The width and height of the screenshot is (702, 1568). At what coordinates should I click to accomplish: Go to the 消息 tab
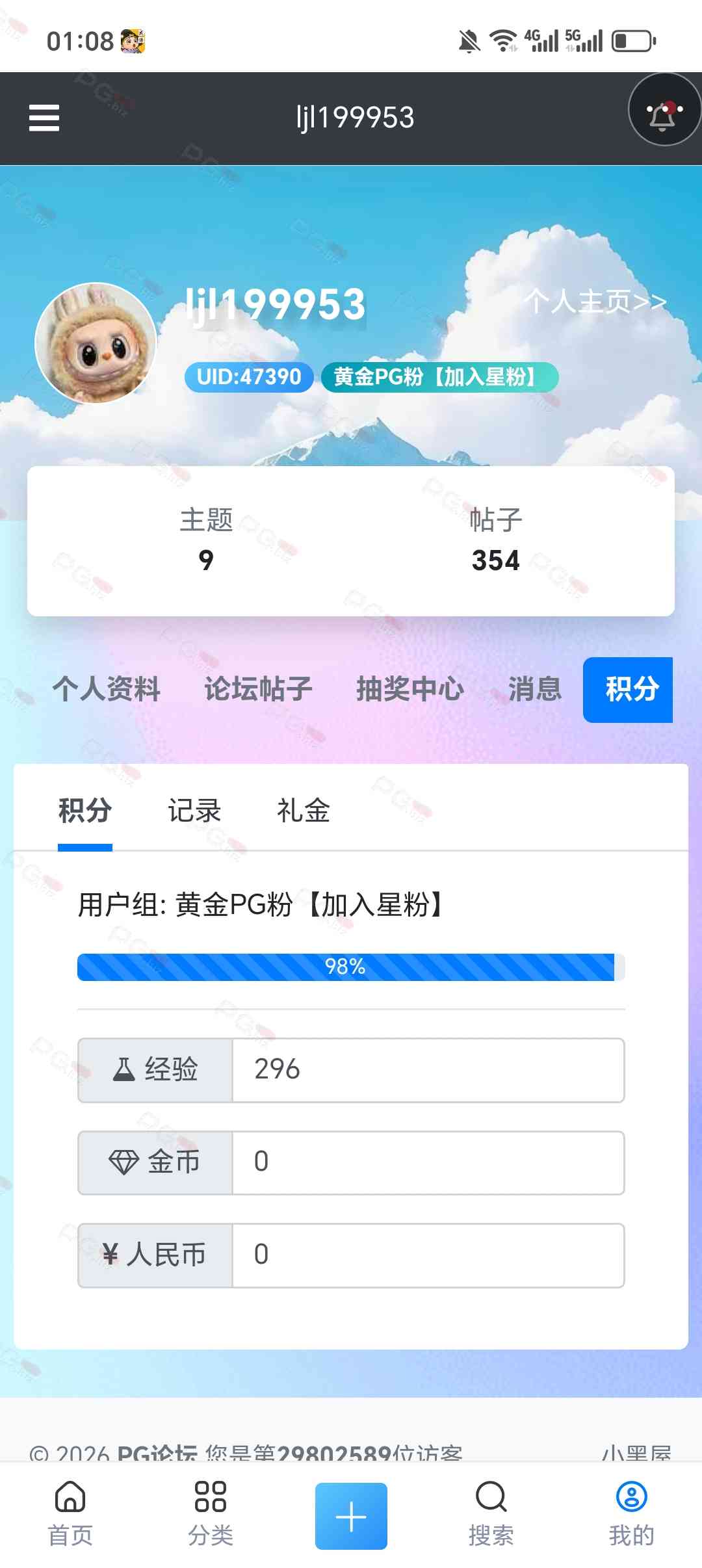[x=534, y=689]
